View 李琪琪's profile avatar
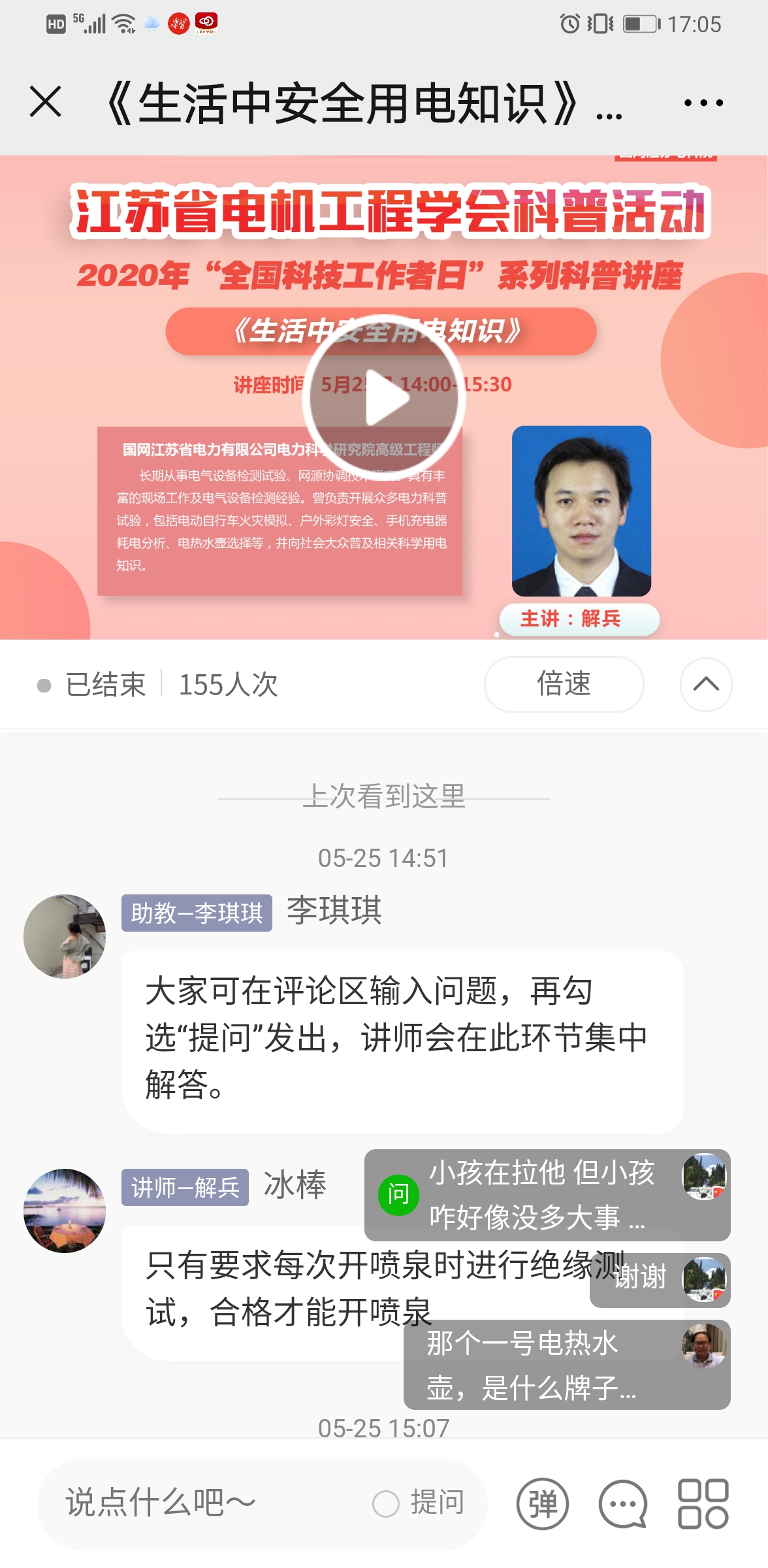The image size is (768, 1568). tap(65, 936)
